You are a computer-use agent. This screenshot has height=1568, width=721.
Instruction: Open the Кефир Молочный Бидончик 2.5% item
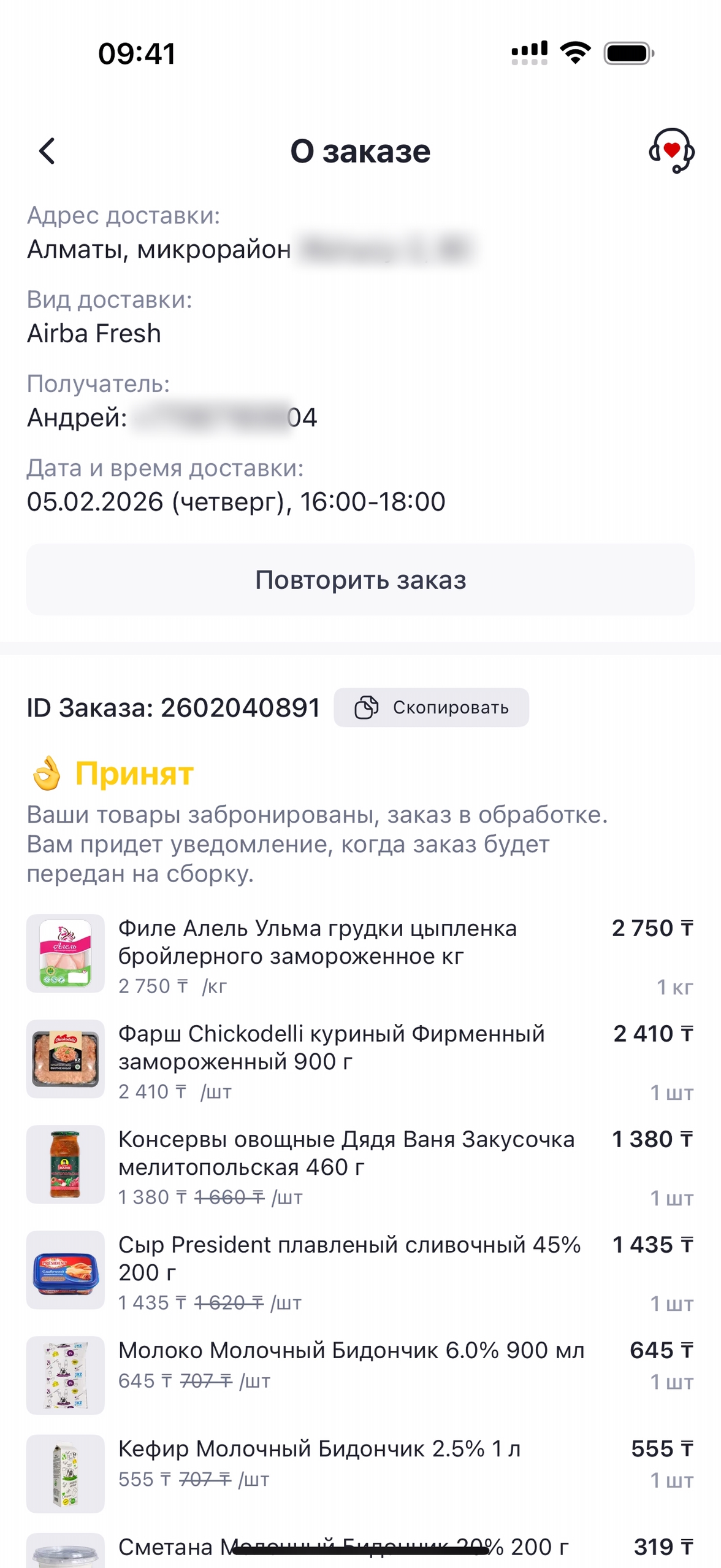319,1449
